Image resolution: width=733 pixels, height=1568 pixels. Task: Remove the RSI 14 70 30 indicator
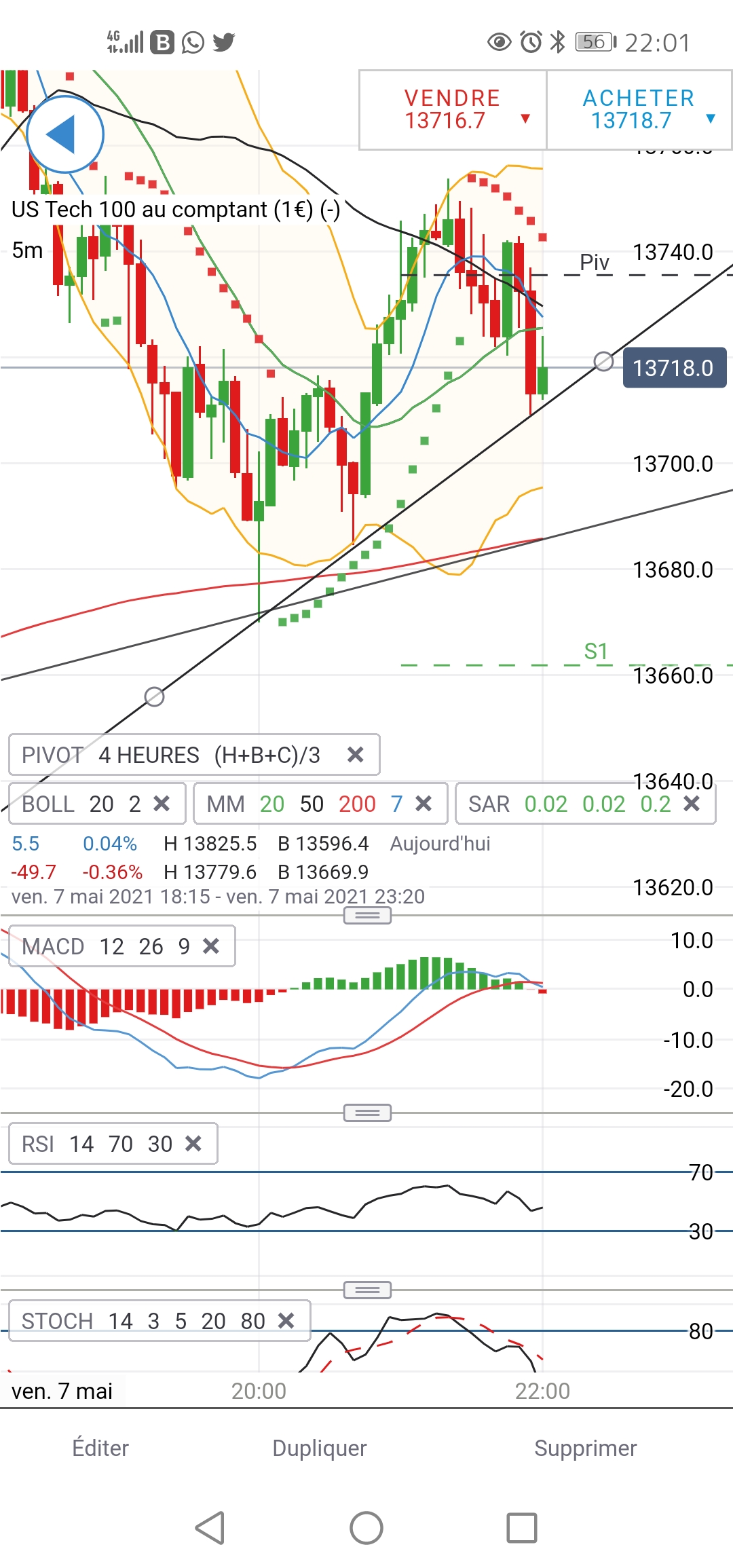193,1144
